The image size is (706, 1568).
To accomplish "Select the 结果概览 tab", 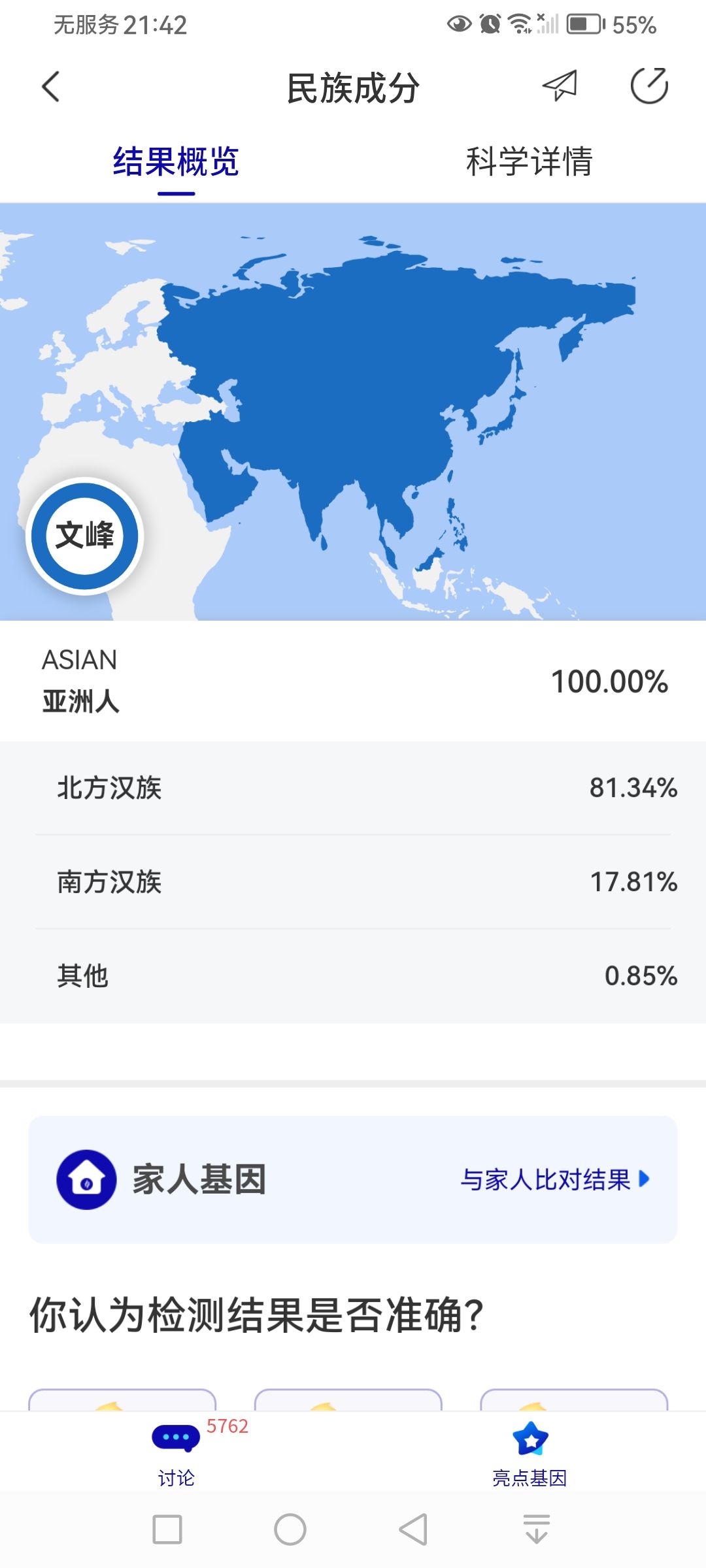I will tap(176, 162).
